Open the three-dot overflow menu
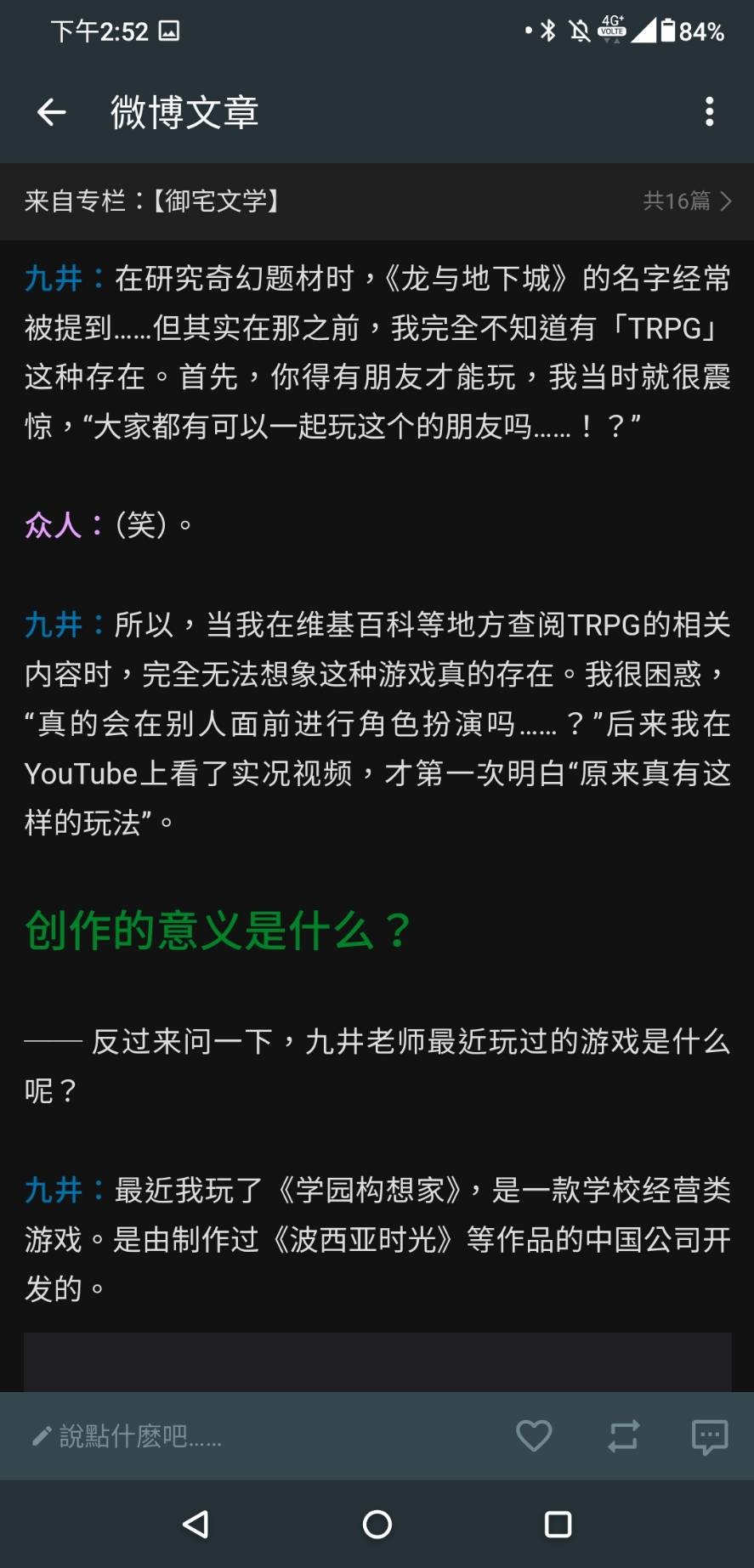Screen dimensions: 754x1568 [x=709, y=112]
